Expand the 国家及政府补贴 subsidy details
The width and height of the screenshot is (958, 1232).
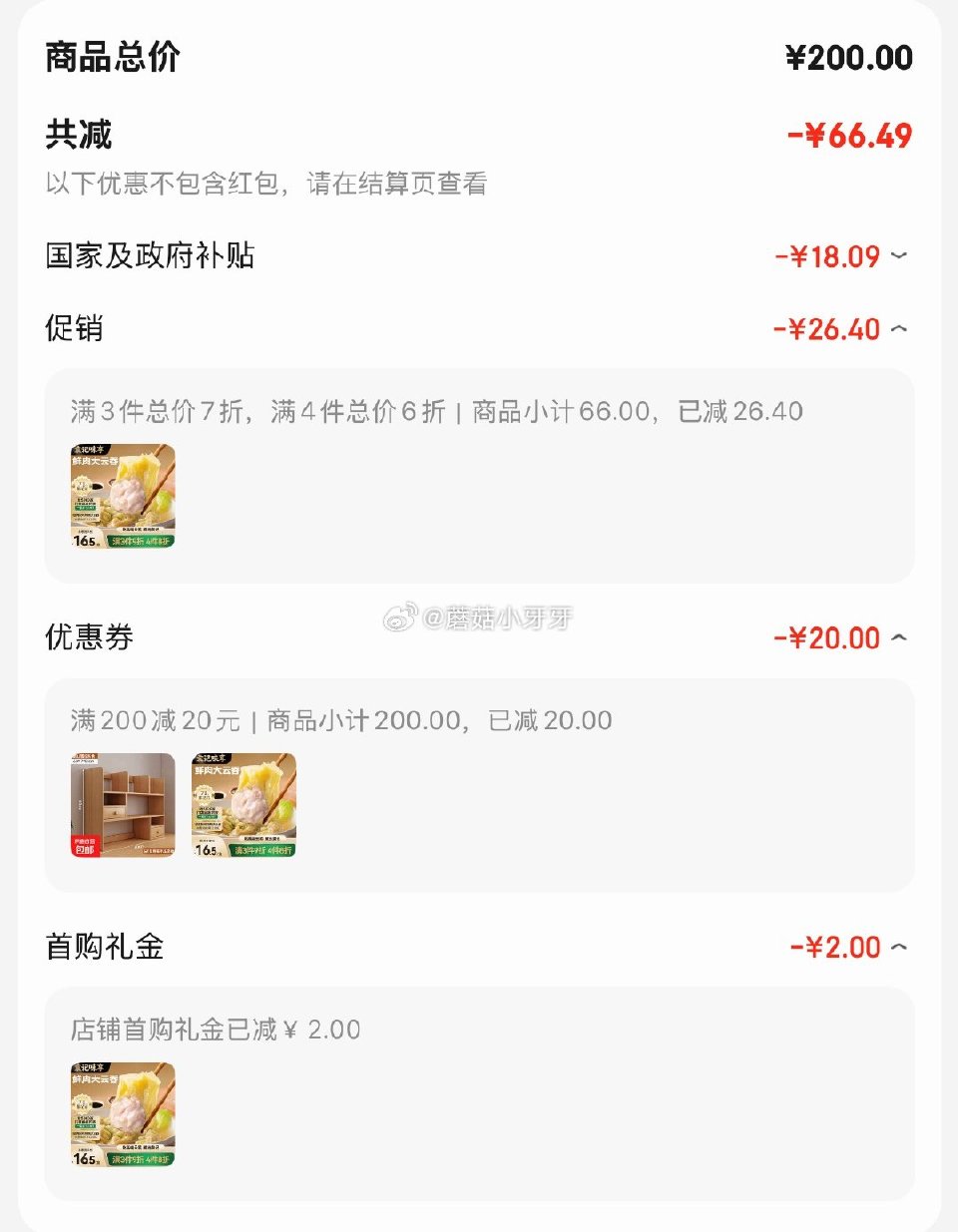point(897,256)
